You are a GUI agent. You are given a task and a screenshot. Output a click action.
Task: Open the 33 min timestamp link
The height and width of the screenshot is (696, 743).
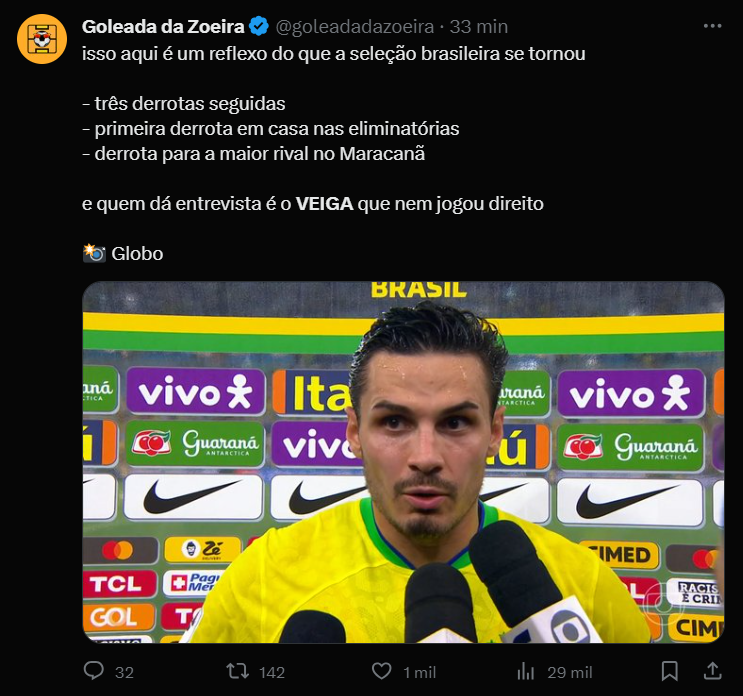pyautogui.click(x=478, y=26)
